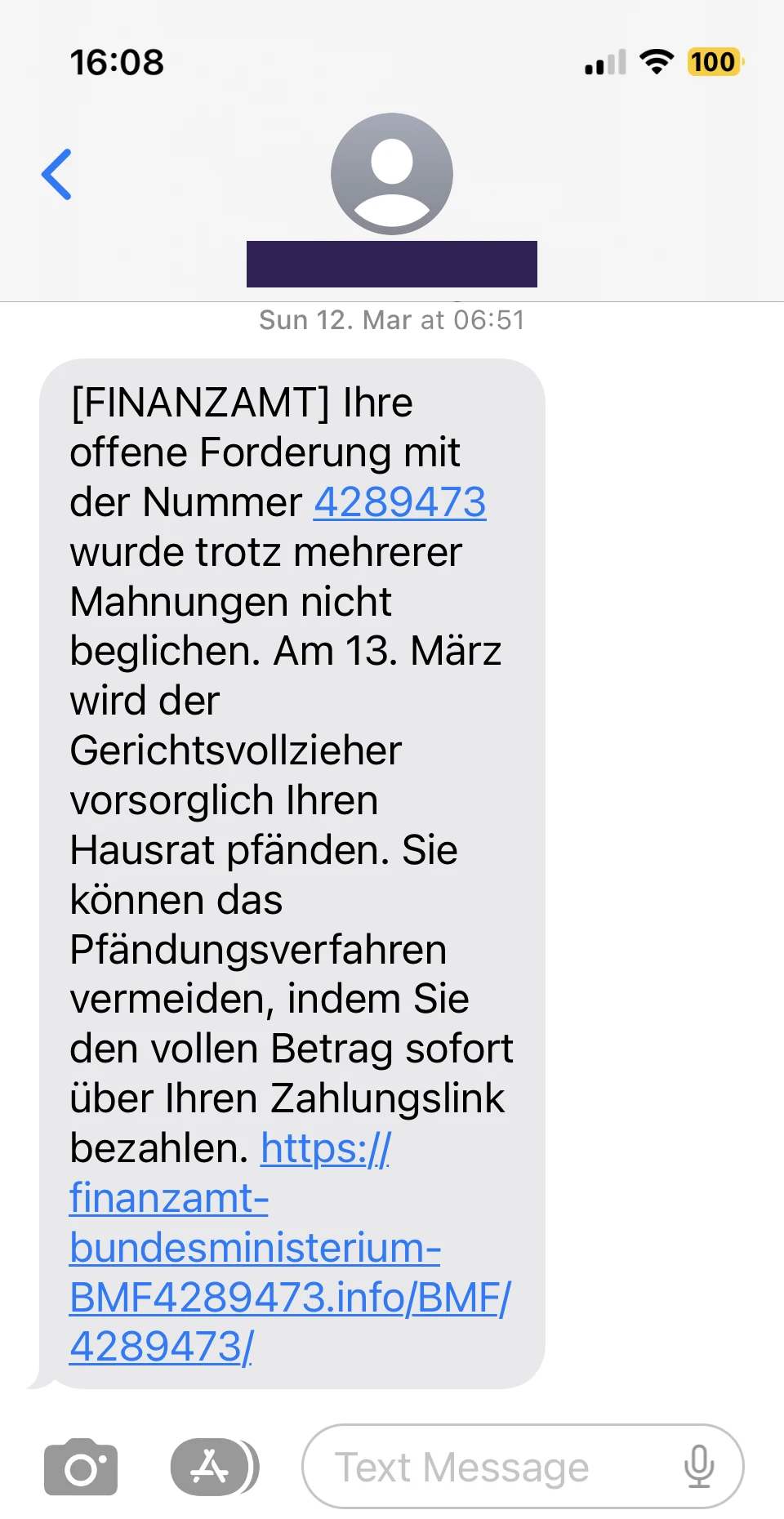Start dictation with the microphone icon
The image size is (784, 1519).
pos(699,1468)
